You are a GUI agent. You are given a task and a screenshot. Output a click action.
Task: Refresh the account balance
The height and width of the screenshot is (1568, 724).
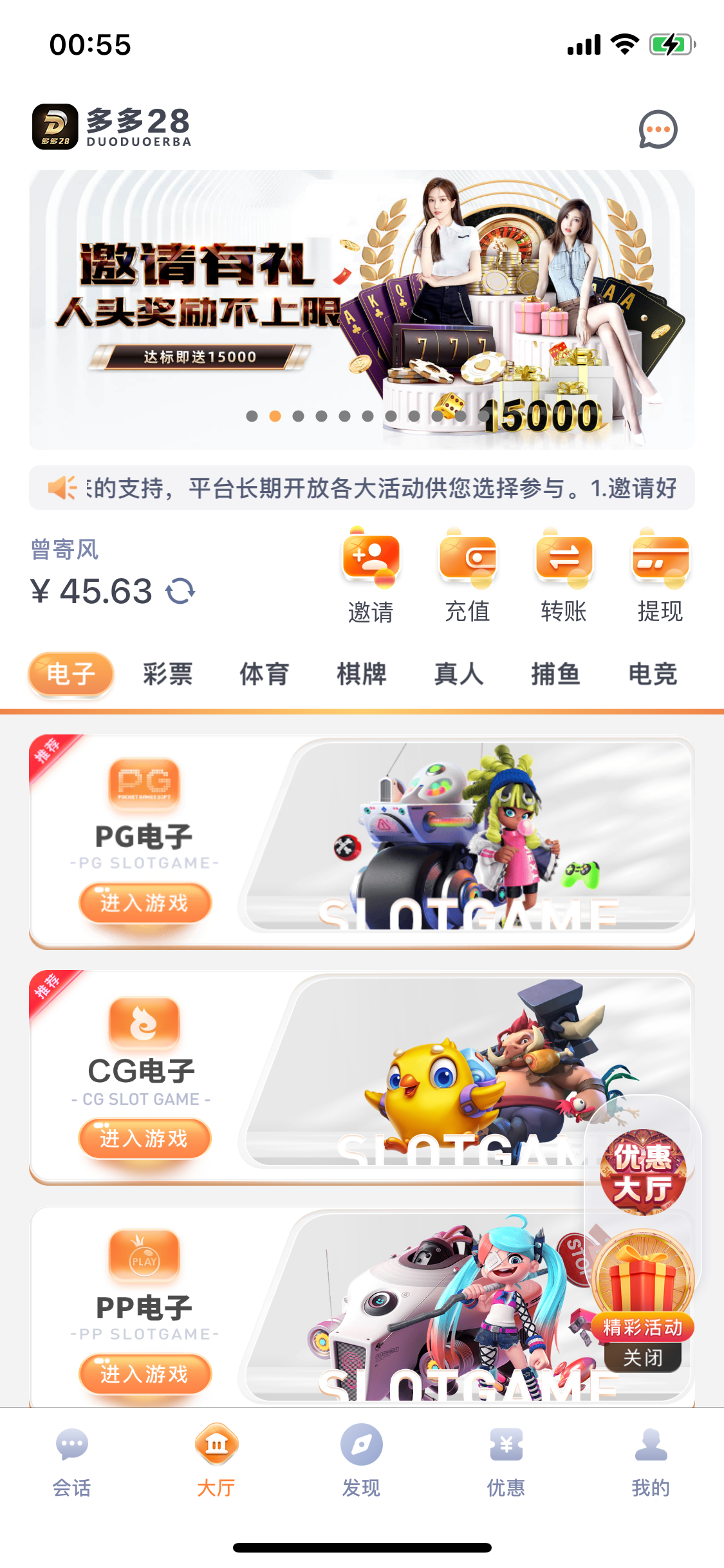(x=180, y=591)
